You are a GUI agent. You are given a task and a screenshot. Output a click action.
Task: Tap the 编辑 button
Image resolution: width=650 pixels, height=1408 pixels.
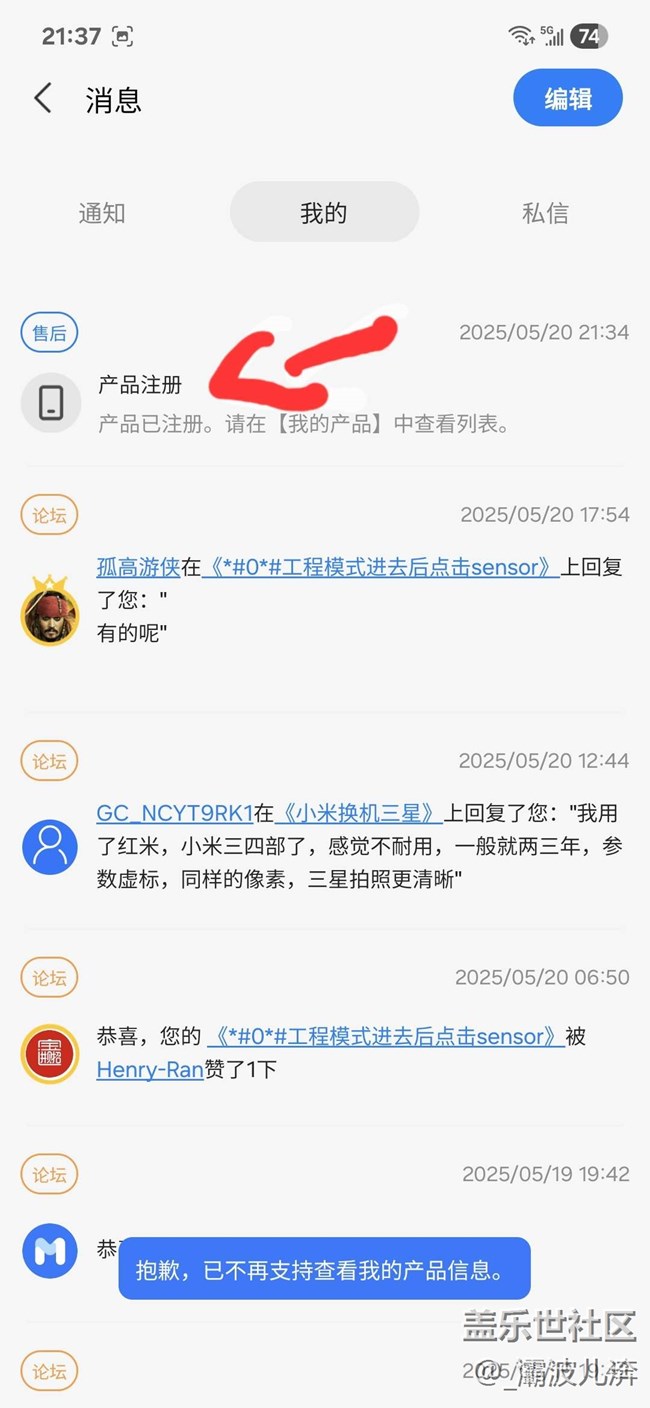pyautogui.click(x=568, y=99)
